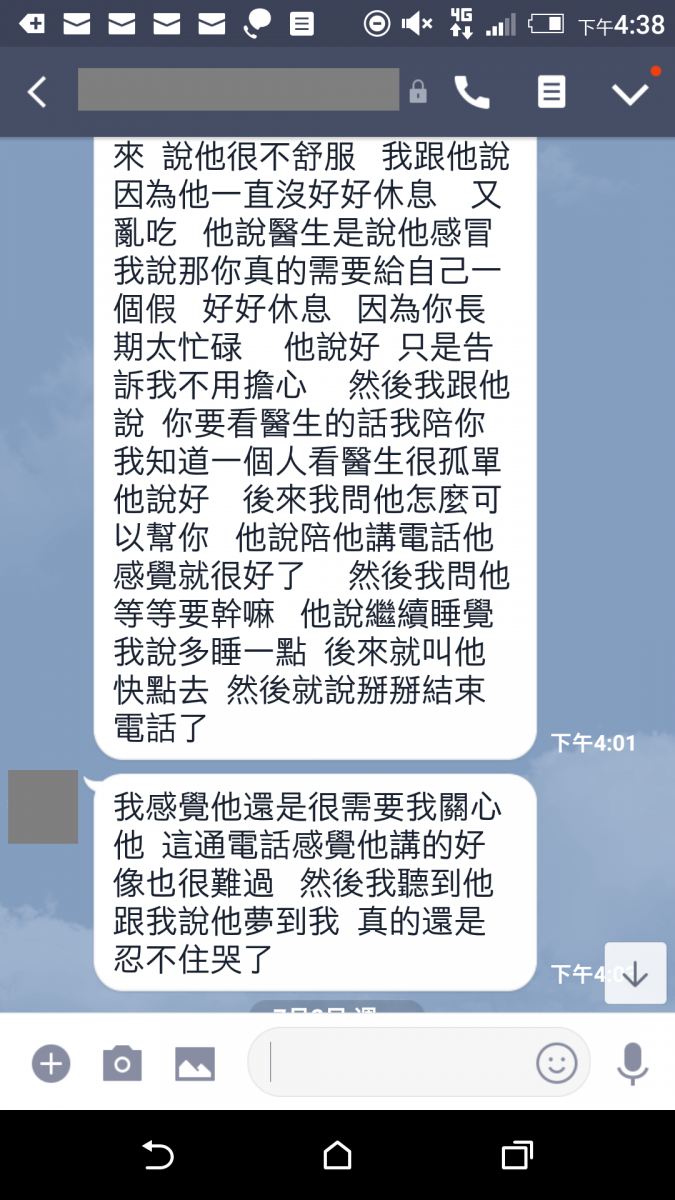Jump to the latest message
This screenshot has width=675, height=1200.
(635, 974)
